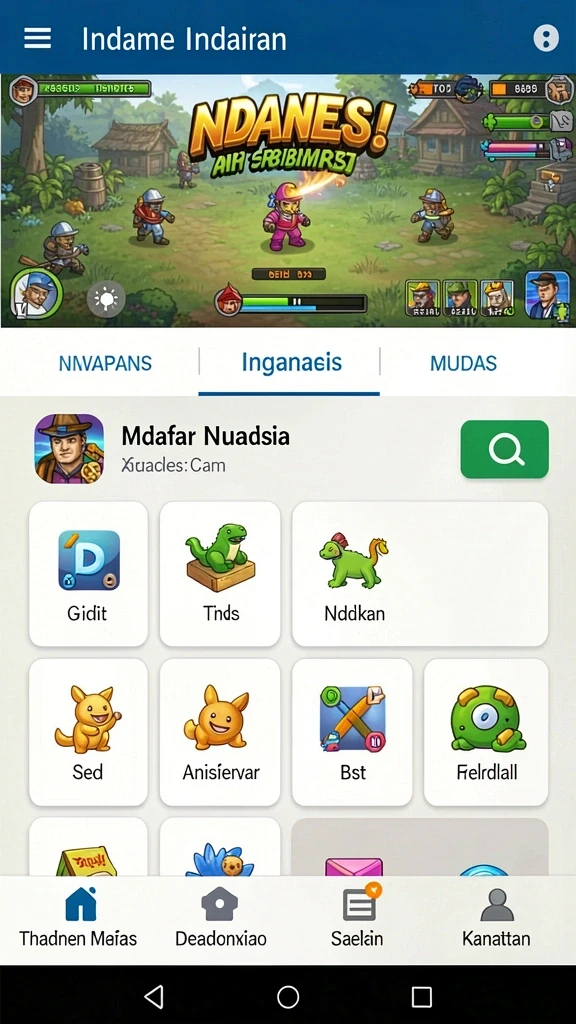Open the Sed tile

tap(88, 732)
